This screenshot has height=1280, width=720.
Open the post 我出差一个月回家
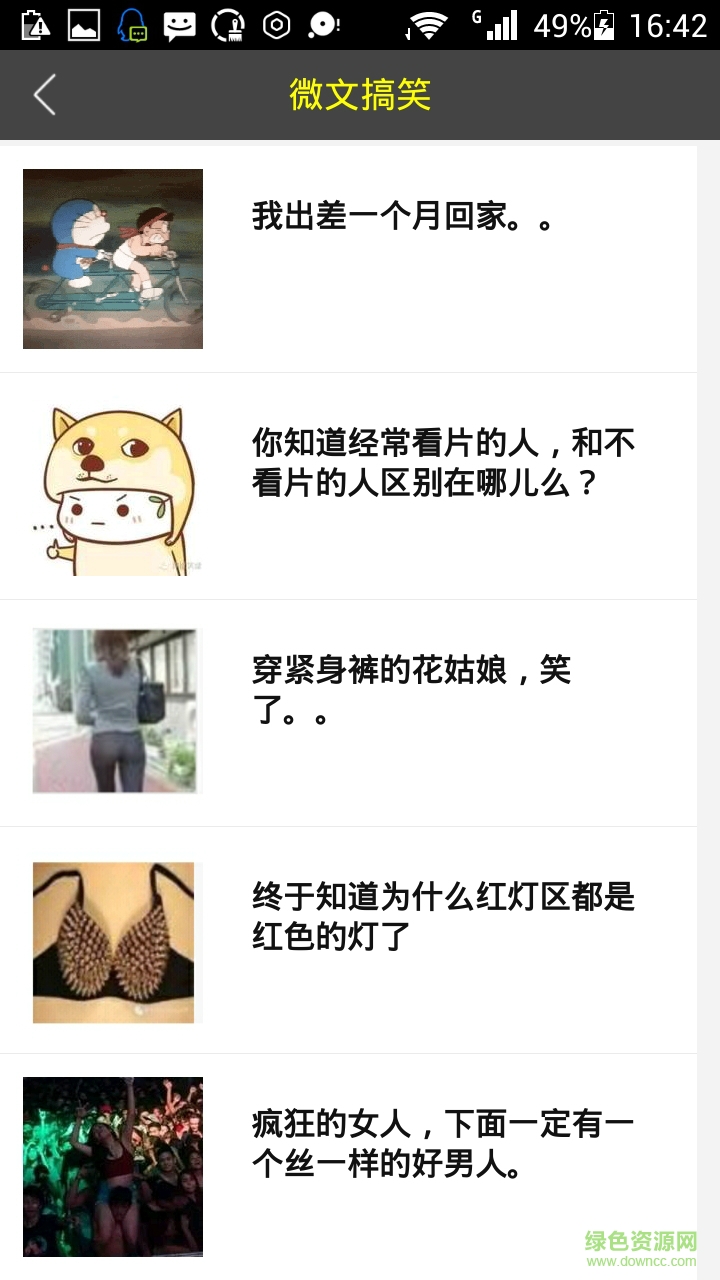click(402, 217)
